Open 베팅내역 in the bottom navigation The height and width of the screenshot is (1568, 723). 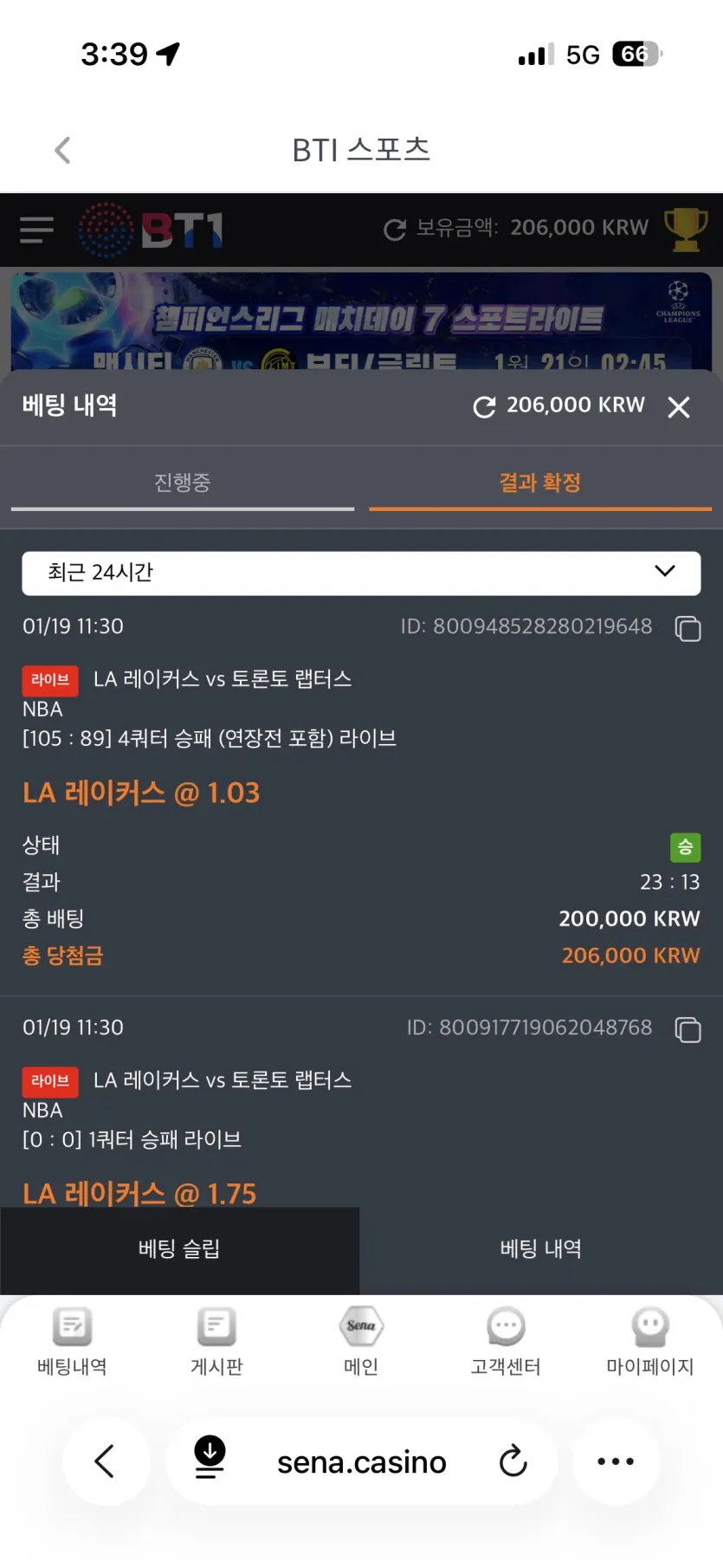(73, 1342)
